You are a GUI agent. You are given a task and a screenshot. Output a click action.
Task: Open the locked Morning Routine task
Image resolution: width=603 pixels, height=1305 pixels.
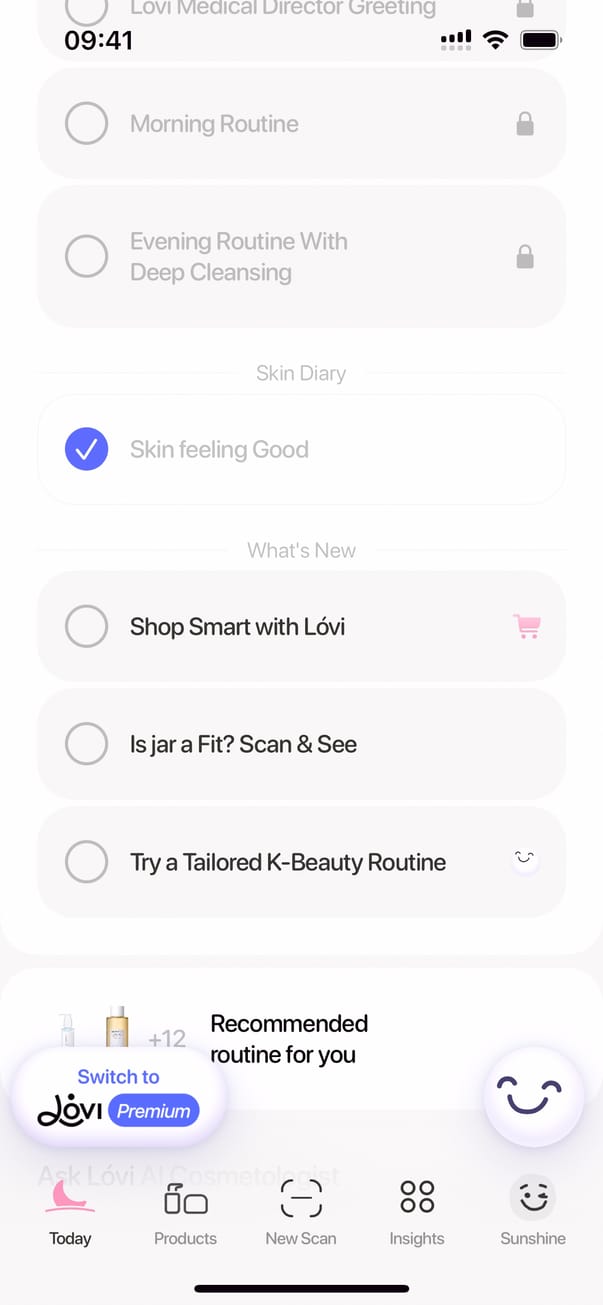pyautogui.click(x=300, y=124)
